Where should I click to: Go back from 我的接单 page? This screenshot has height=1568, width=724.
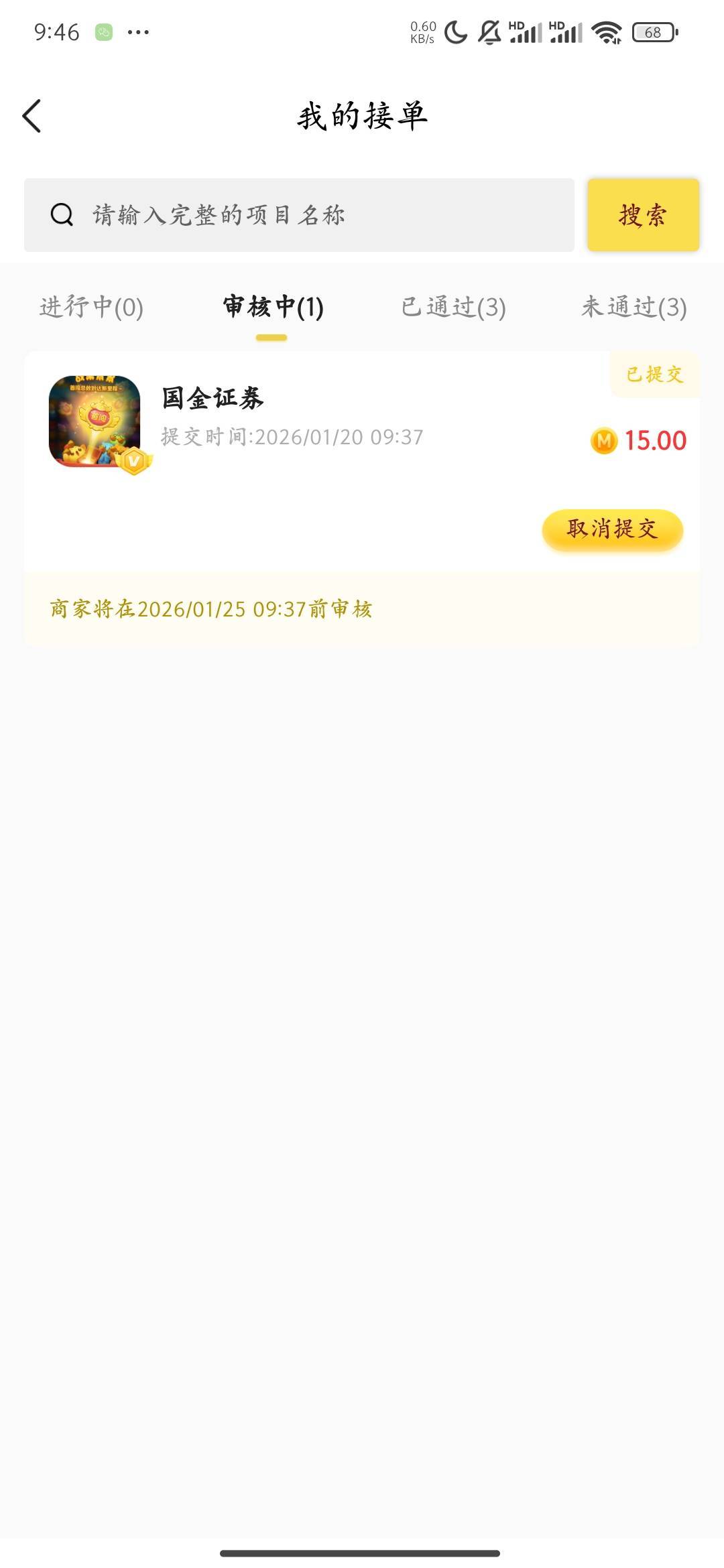[x=32, y=116]
